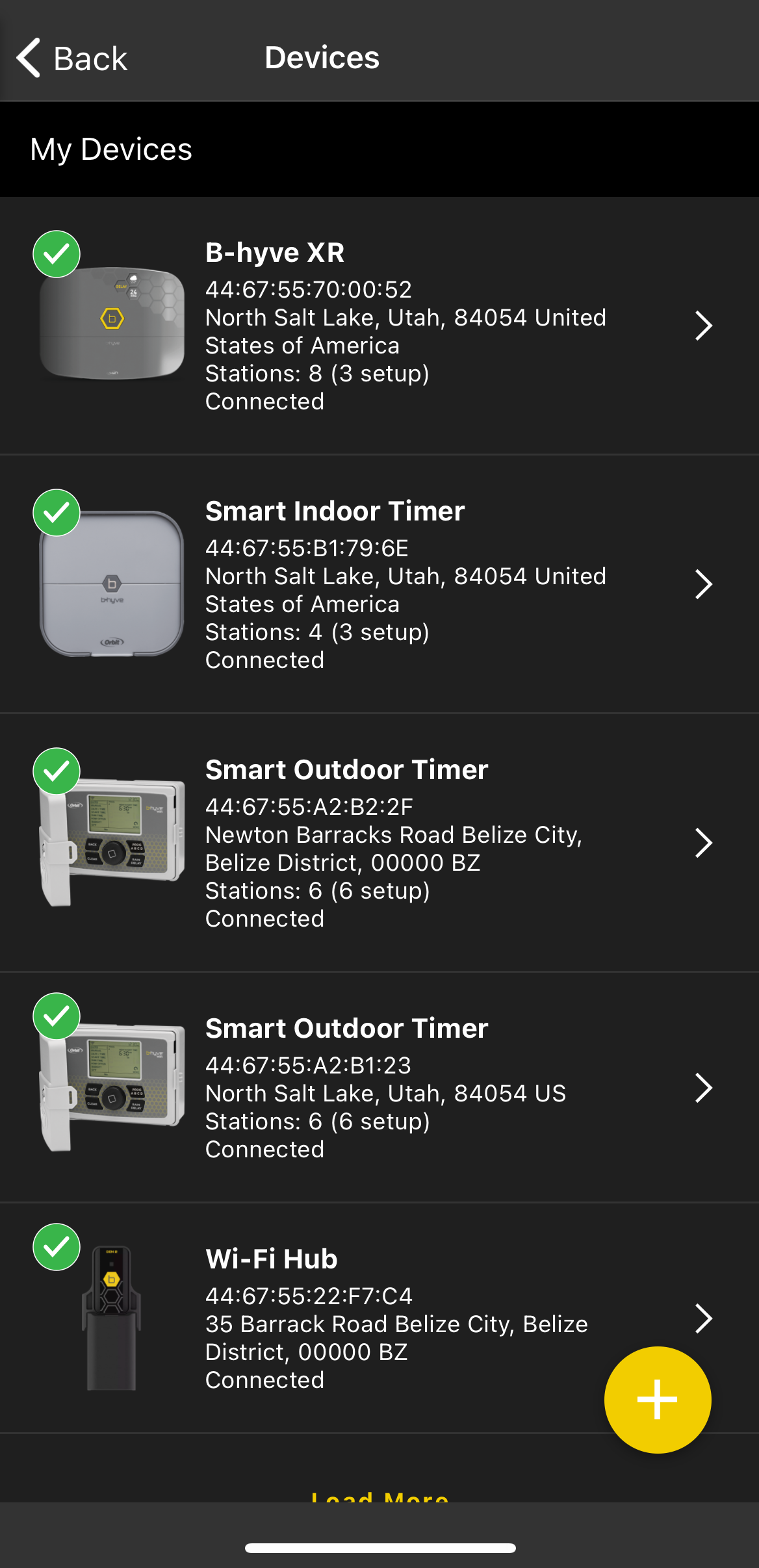Open the Smart Indoor Timer device
The image size is (759, 1568).
pyautogui.click(x=379, y=584)
